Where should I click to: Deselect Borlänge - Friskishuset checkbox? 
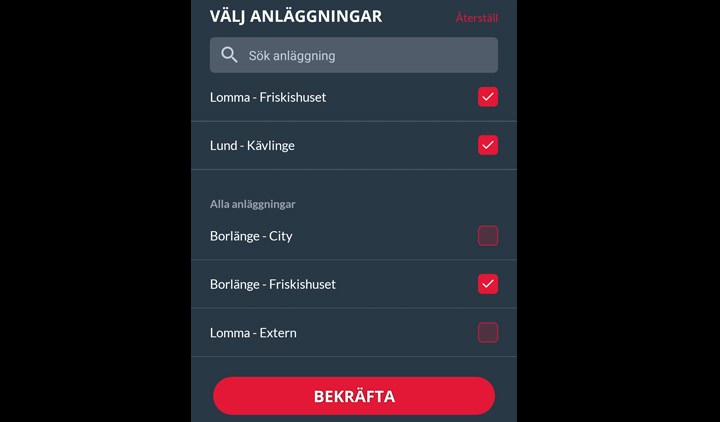pos(487,284)
